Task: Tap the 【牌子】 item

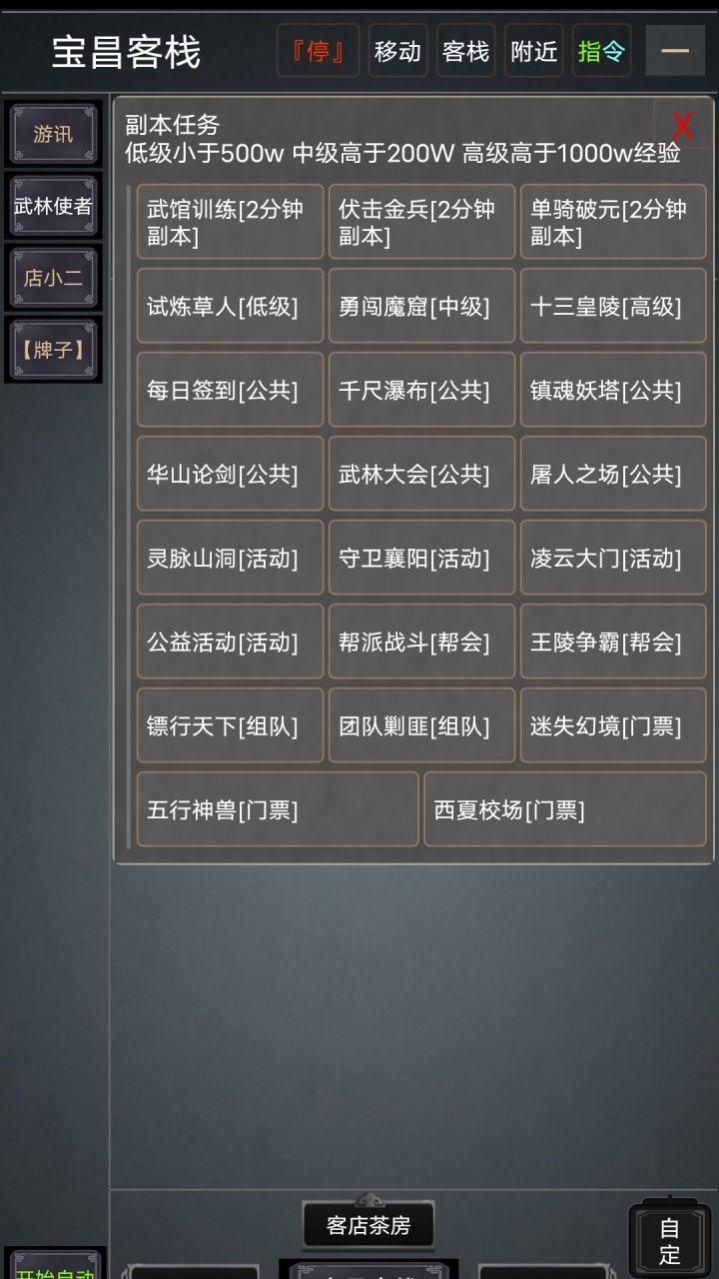Action: tap(54, 350)
